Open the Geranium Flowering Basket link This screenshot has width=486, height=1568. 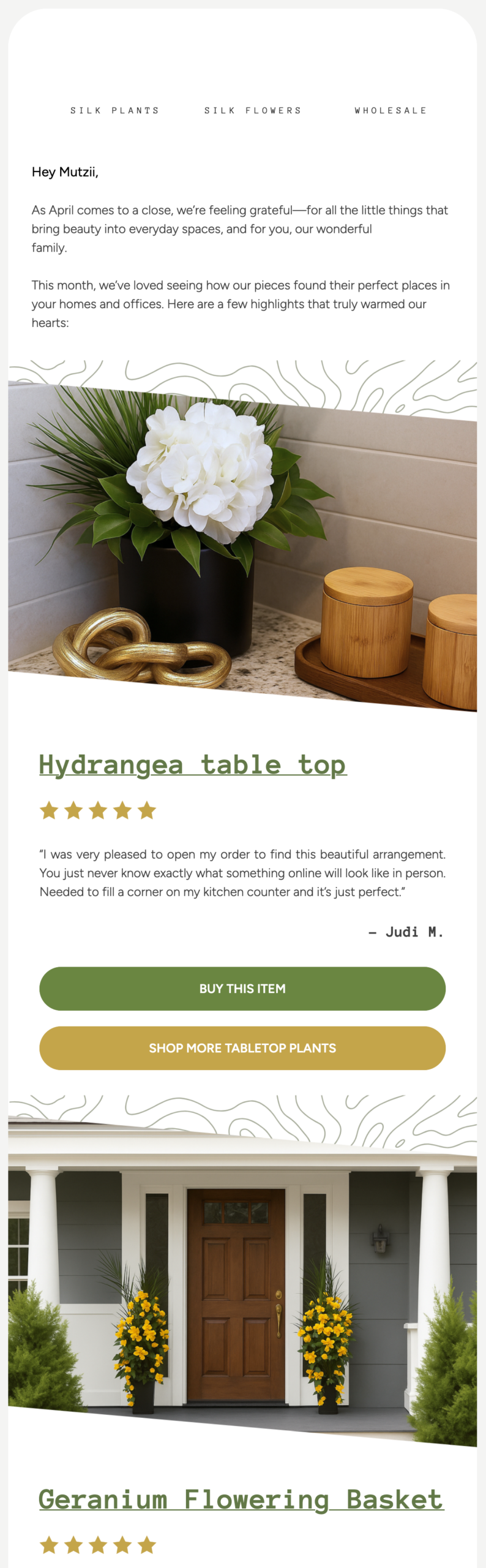[241, 1499]
